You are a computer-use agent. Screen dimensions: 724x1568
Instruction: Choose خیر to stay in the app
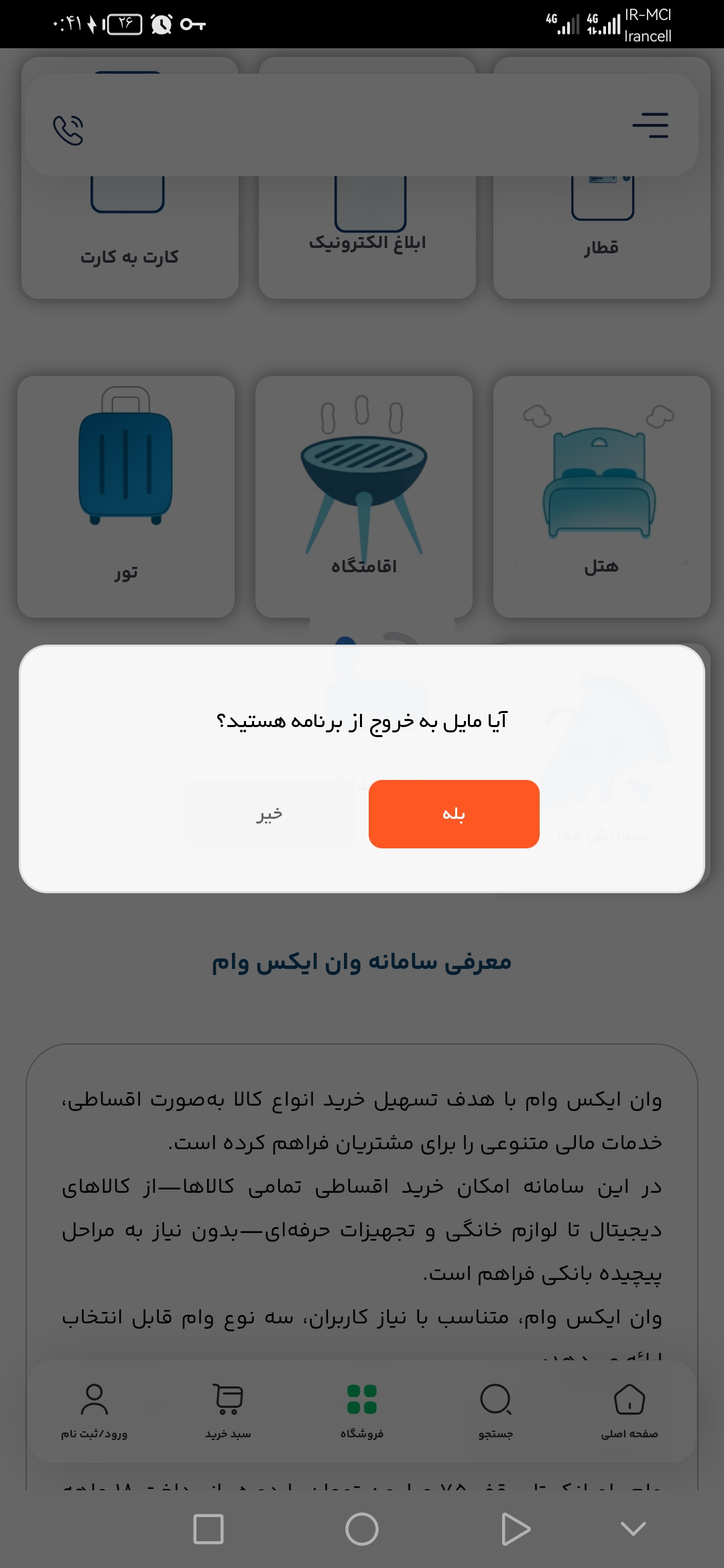tap(269, 813)
